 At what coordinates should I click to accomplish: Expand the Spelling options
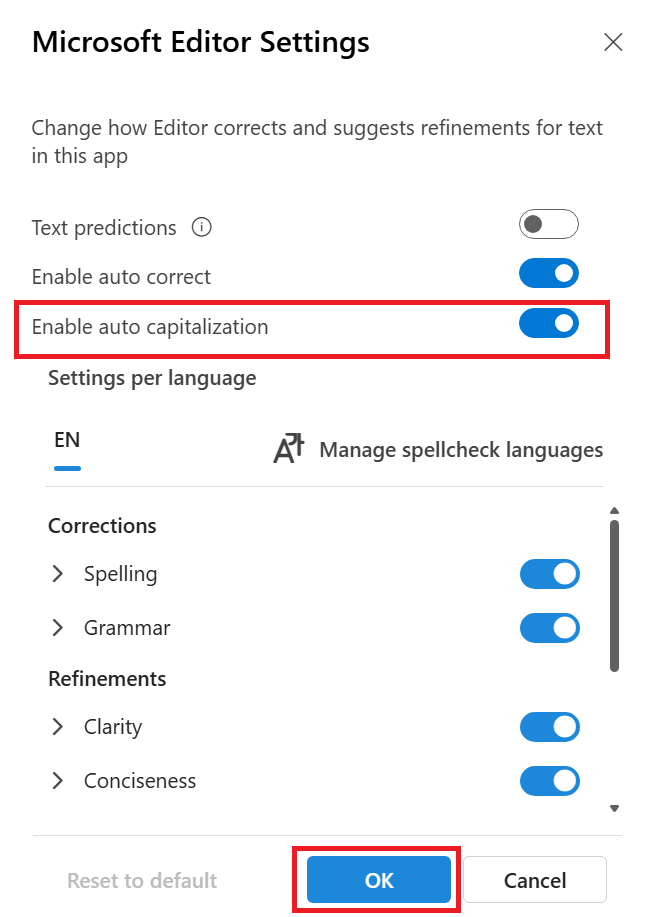pyautogui.click(x=58, y=574)
